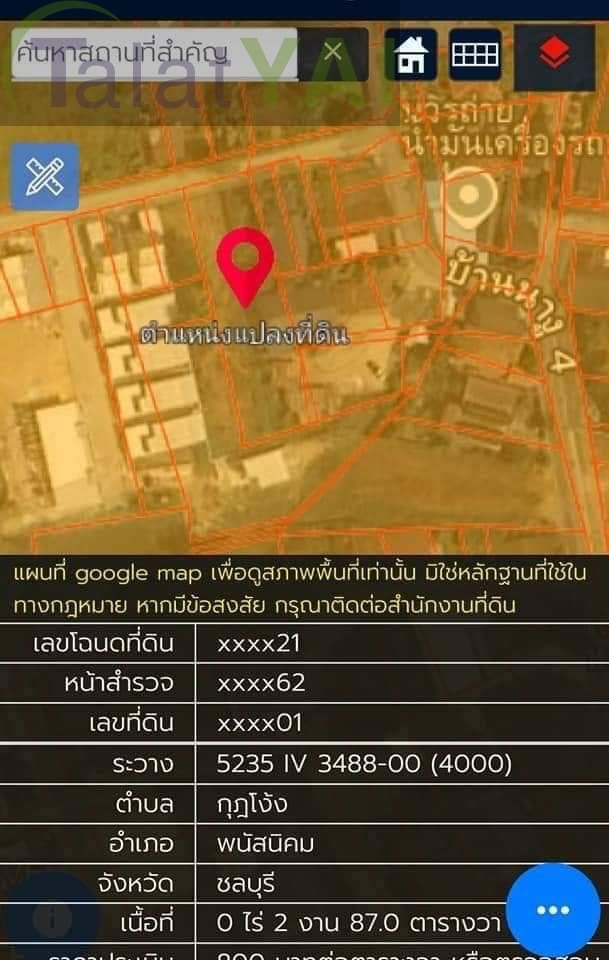Open the grid table icon
Viewport: 609px width, 960px height.
(475, 55)
